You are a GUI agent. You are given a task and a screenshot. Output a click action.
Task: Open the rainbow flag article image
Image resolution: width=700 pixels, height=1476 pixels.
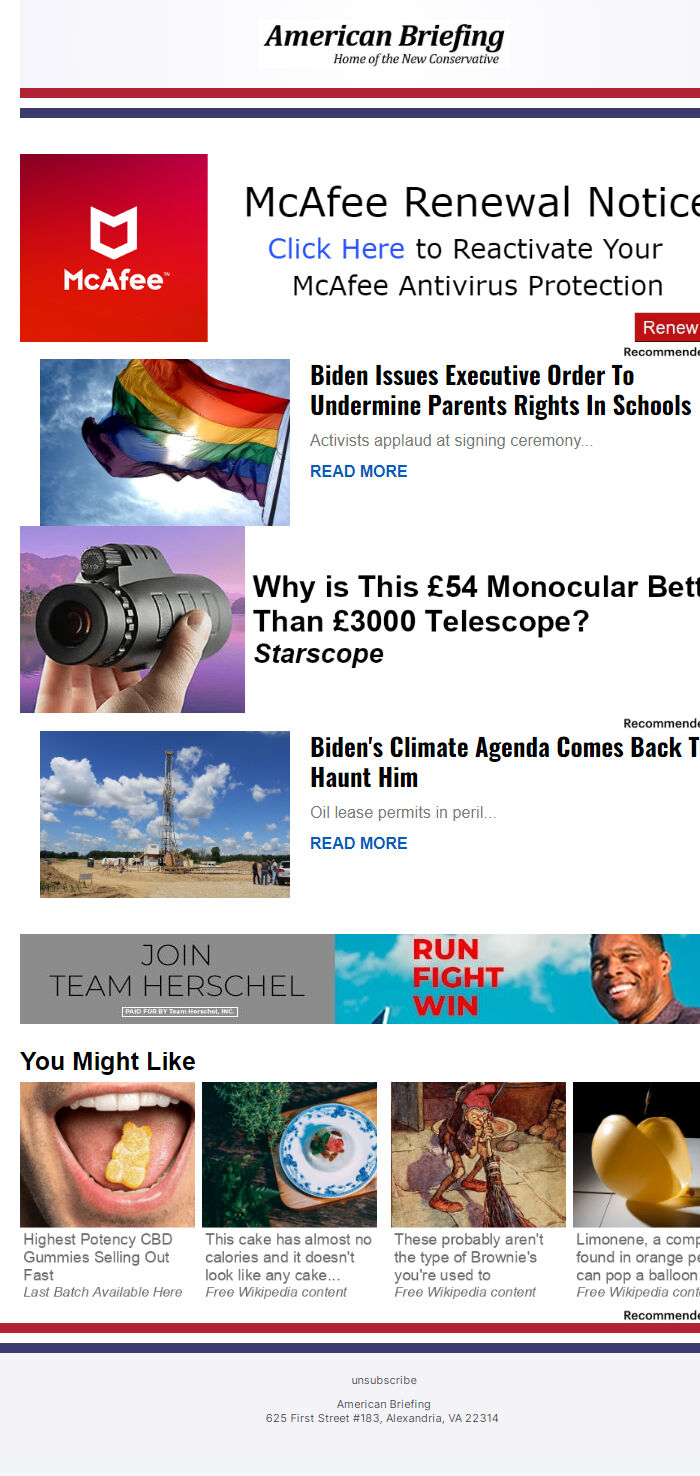coord(165,442)
